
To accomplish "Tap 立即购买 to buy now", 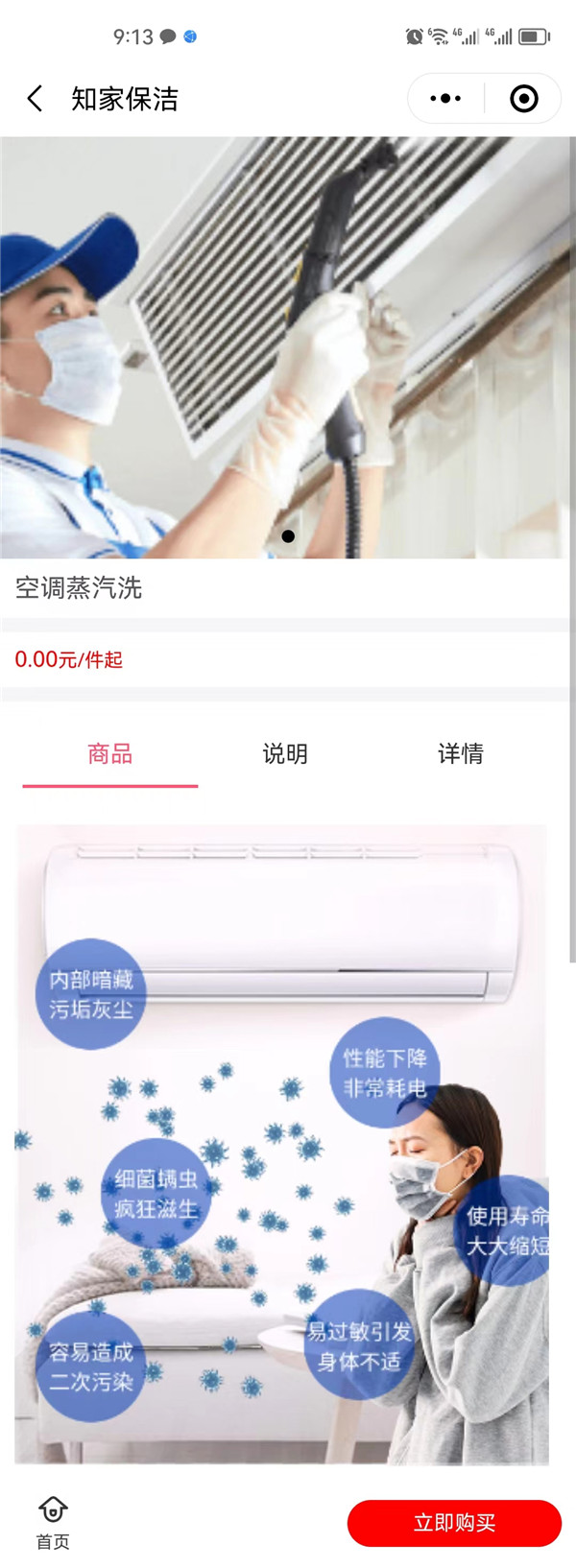I will tap(454, 1523).
